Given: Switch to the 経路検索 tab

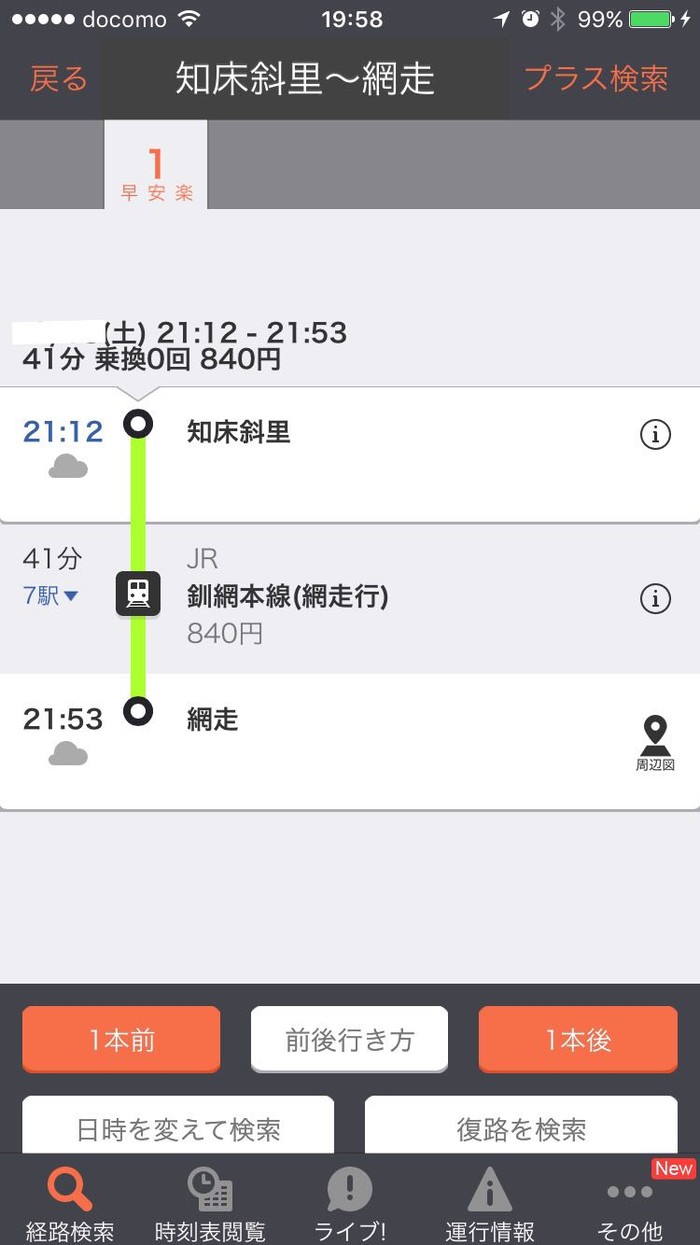Looking at the screenshot, I should click(69, 1203).
